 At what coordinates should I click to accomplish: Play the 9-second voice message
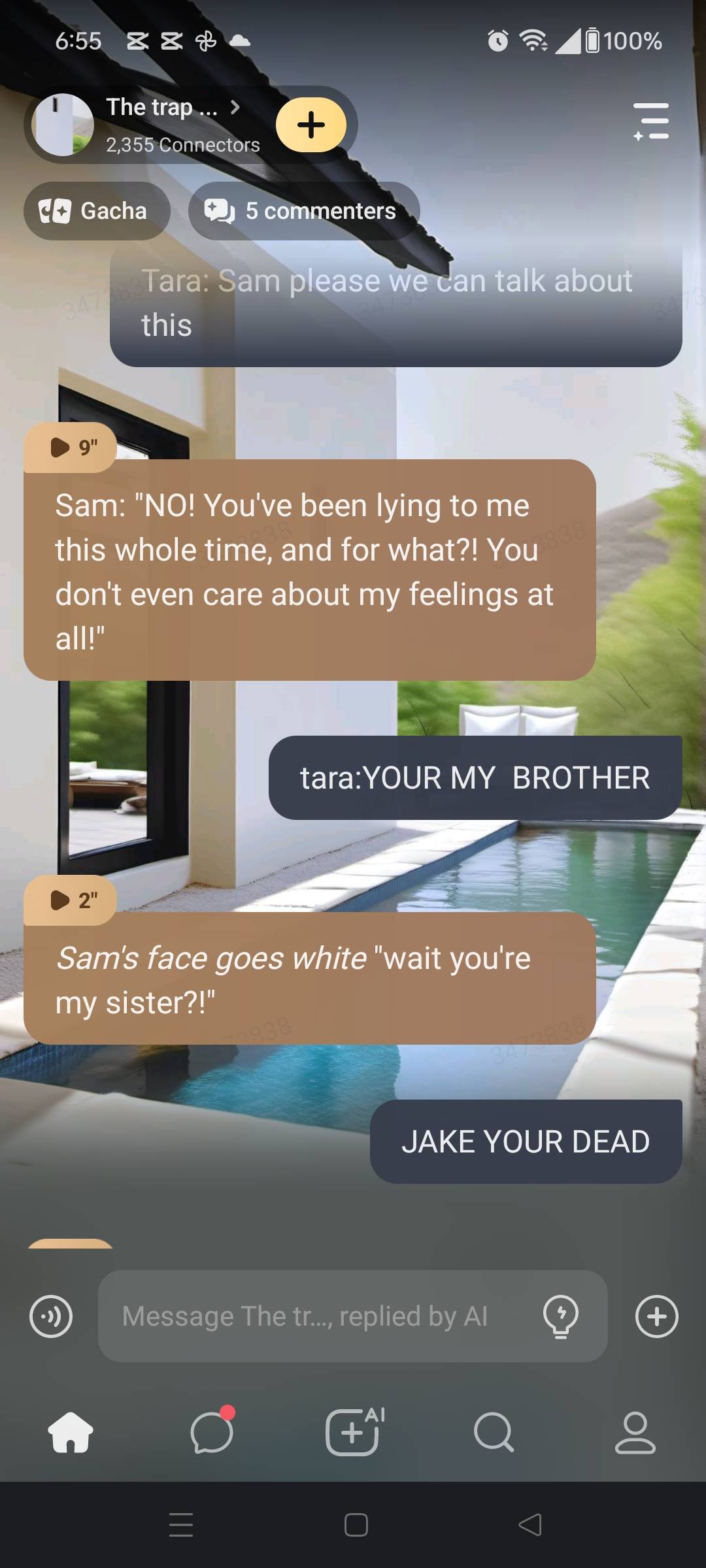(x=71, y=448)
